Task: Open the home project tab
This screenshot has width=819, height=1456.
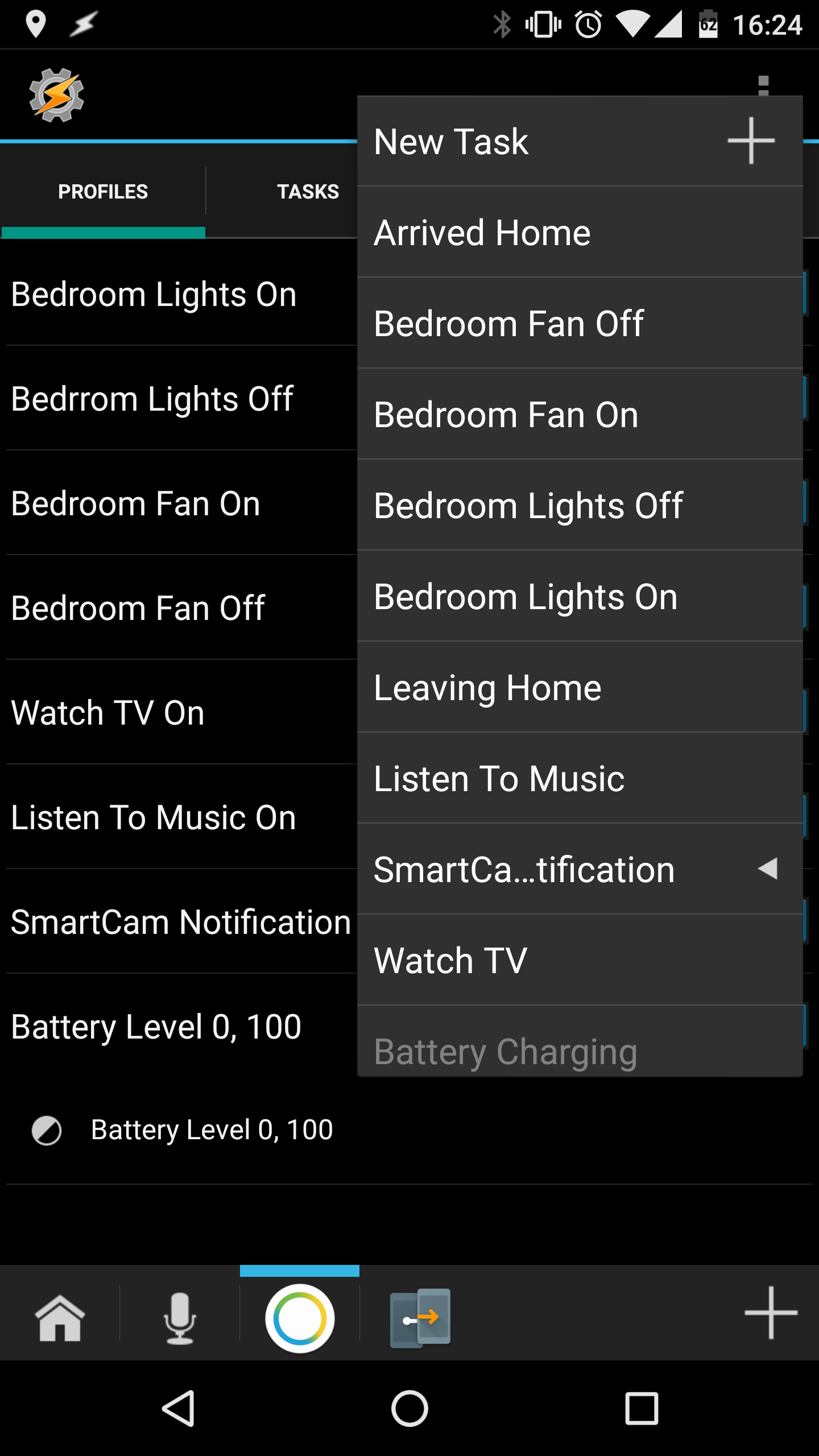Action: coord(60,1318)
